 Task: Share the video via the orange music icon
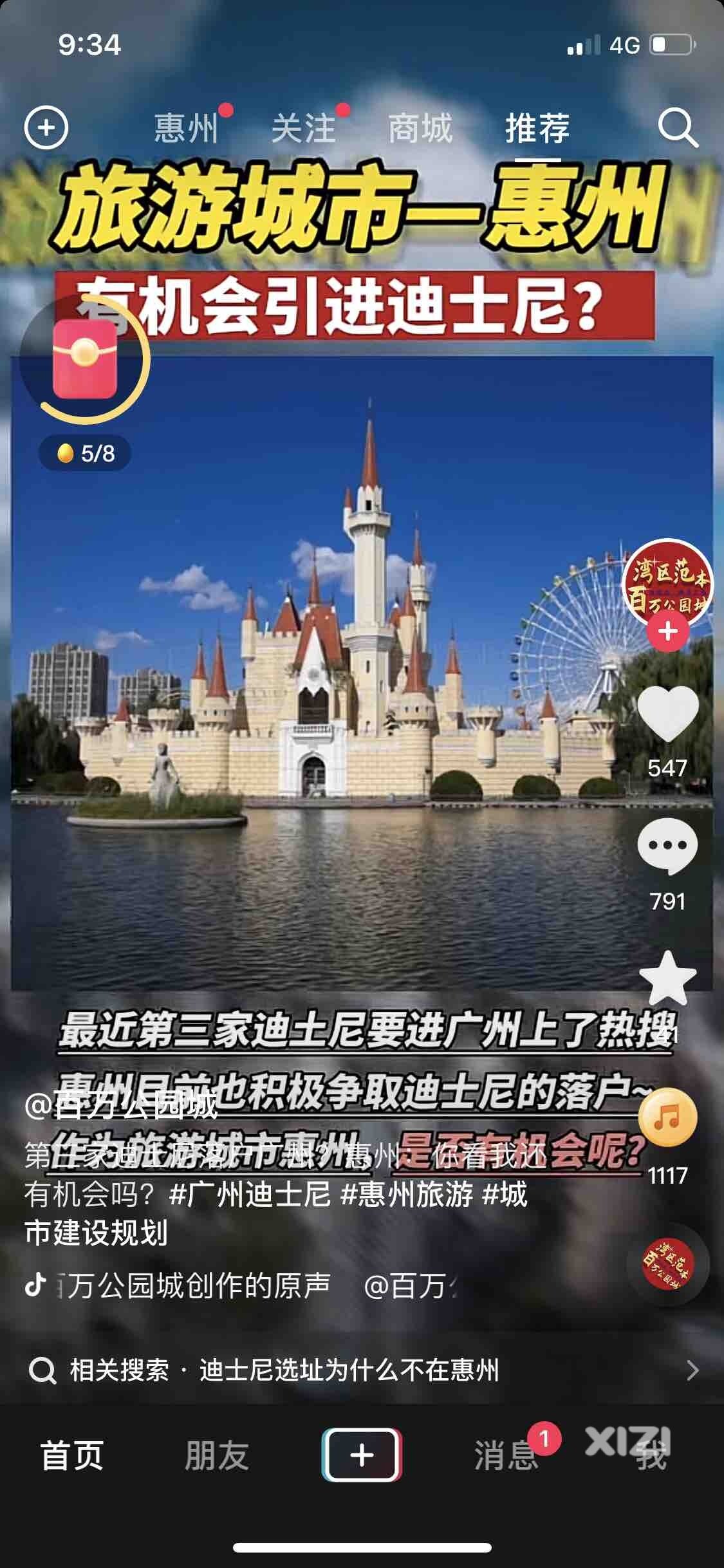pyautogui.click(x=667, y=1119)
